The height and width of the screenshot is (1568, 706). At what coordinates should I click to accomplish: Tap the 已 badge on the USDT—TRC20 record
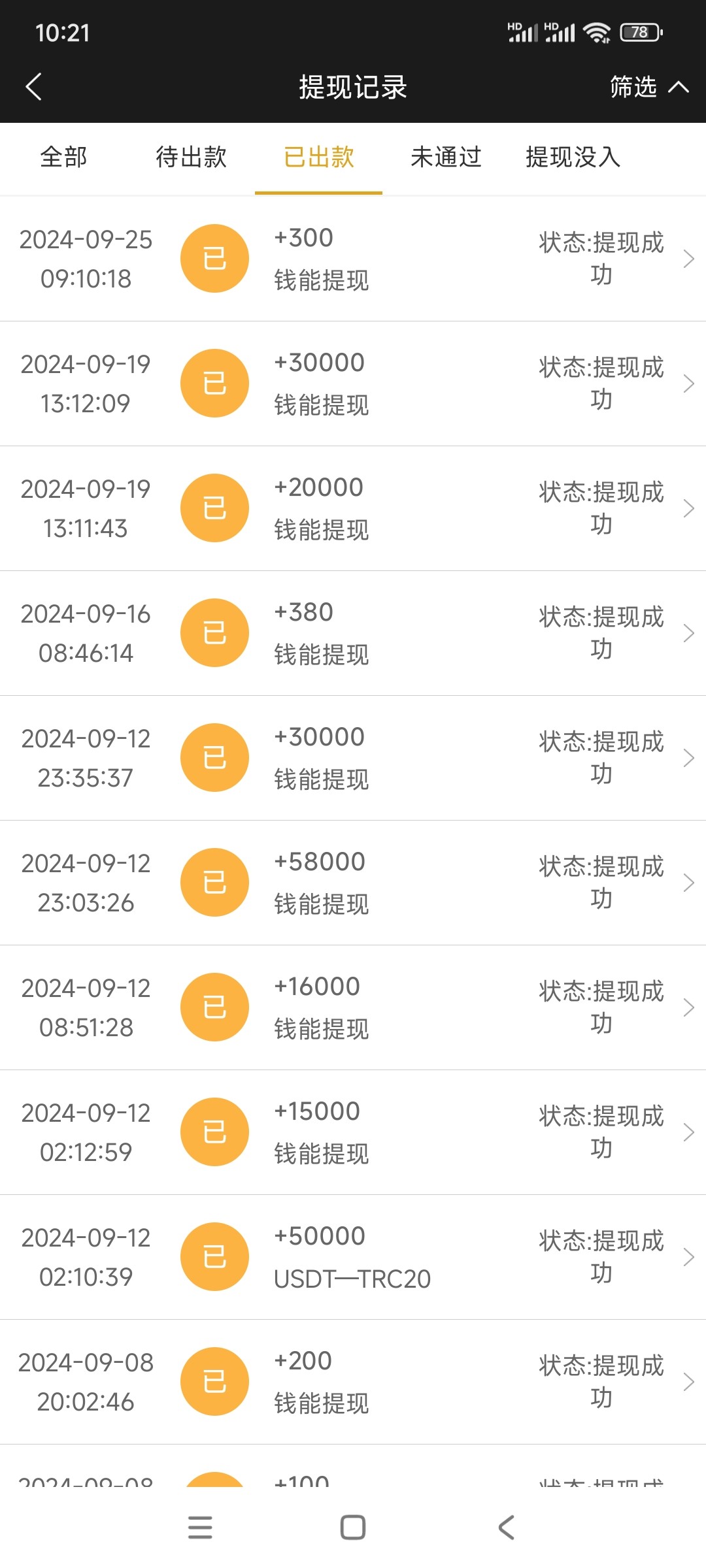pyautogui.click(x=214, y=1256)
